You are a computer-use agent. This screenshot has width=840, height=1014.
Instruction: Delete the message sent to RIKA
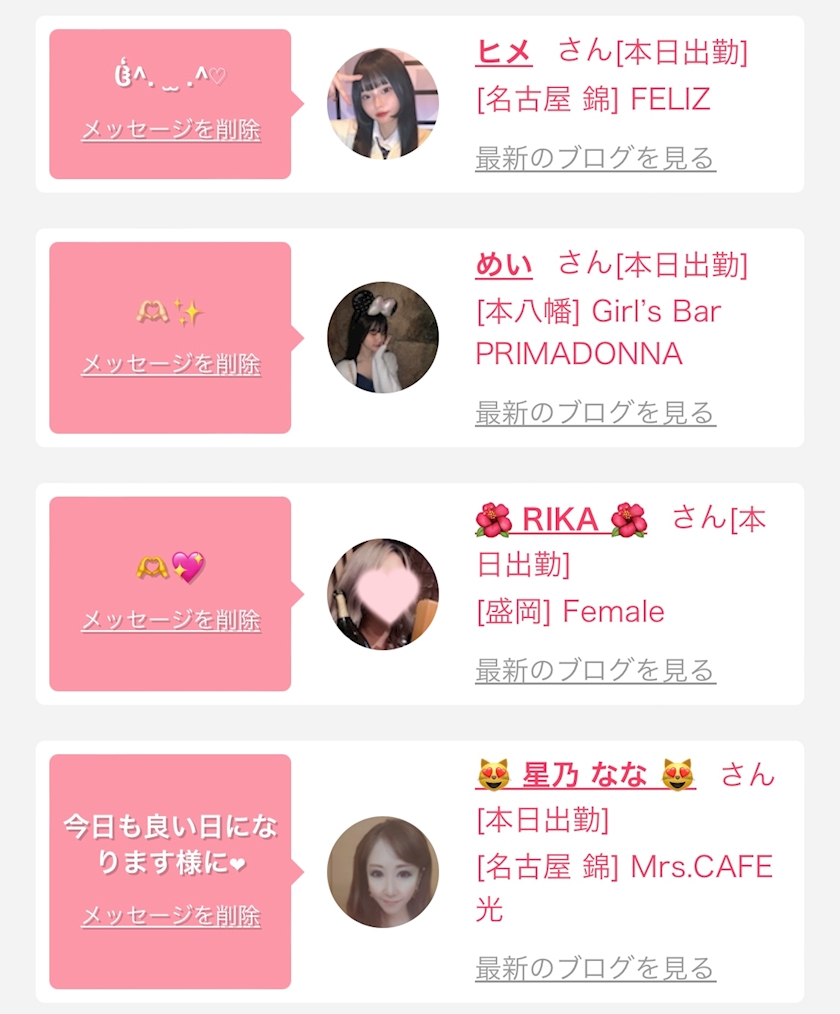coord(171,620)
